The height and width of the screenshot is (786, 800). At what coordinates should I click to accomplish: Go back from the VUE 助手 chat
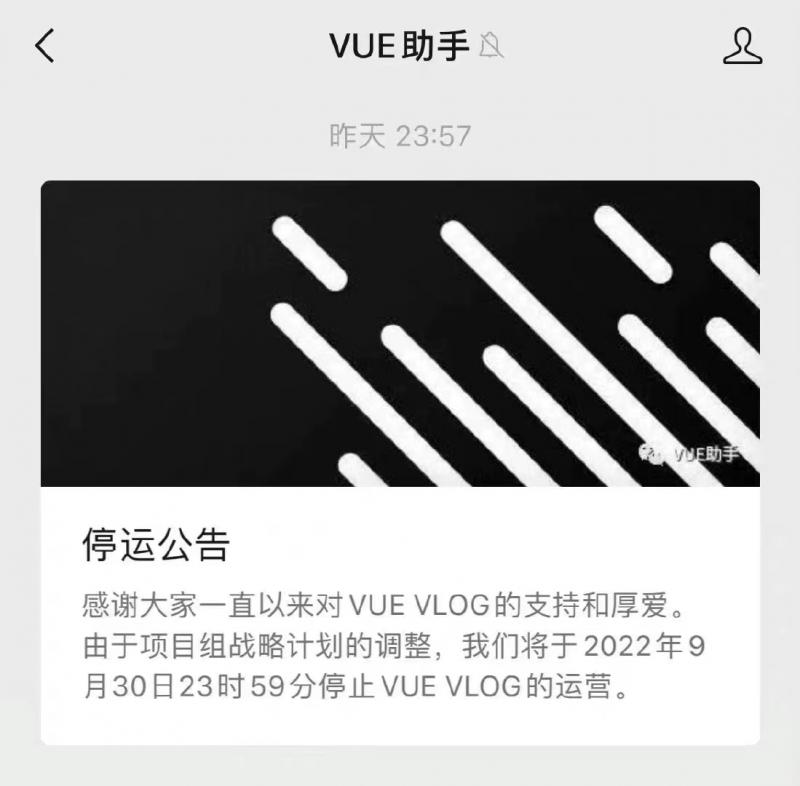45,46
